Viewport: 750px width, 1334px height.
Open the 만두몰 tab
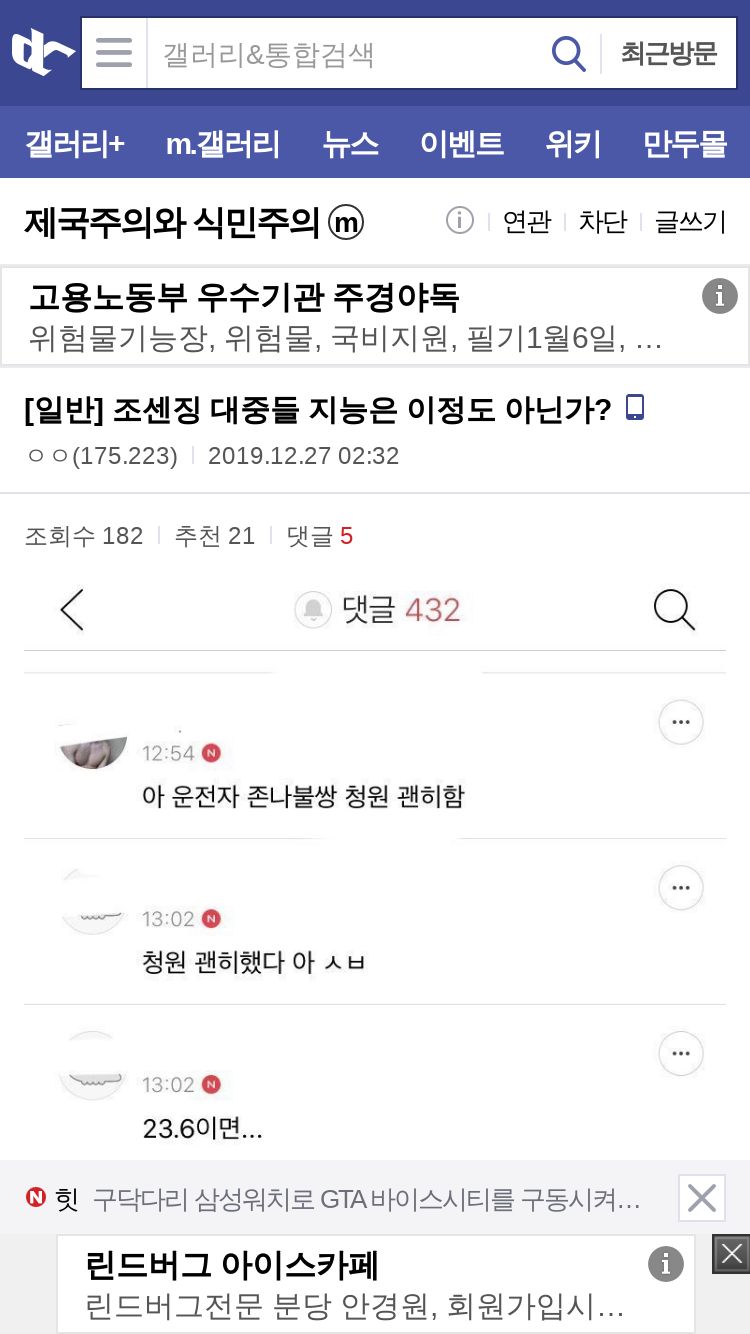684,144
